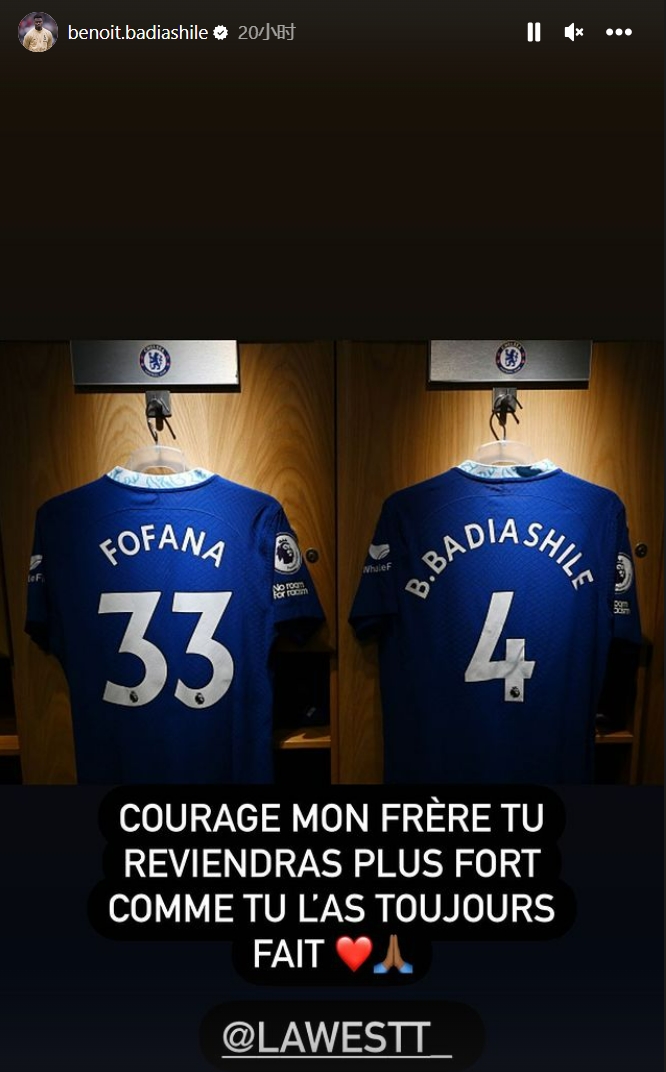This screenshot has height=1072, width=666.
Task: Pause the story playback
Action: (x=534, y=32)
